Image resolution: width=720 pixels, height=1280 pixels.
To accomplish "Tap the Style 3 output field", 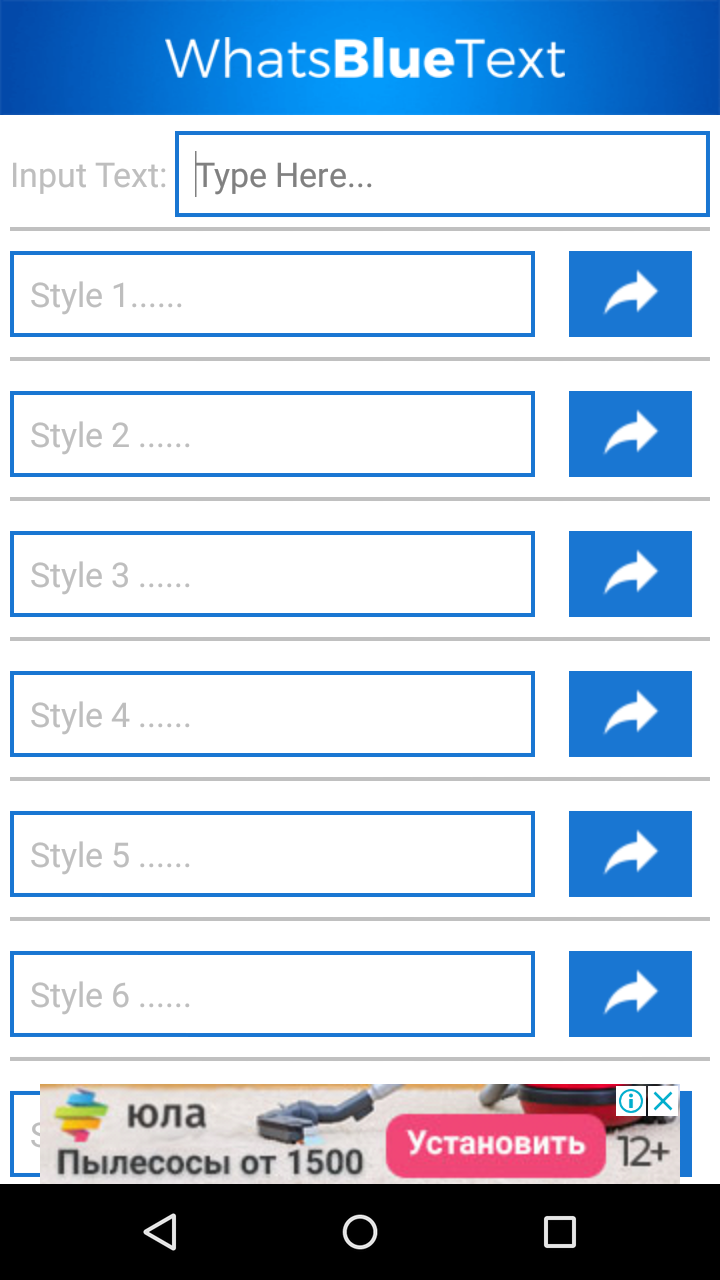I will pos(272,574).
